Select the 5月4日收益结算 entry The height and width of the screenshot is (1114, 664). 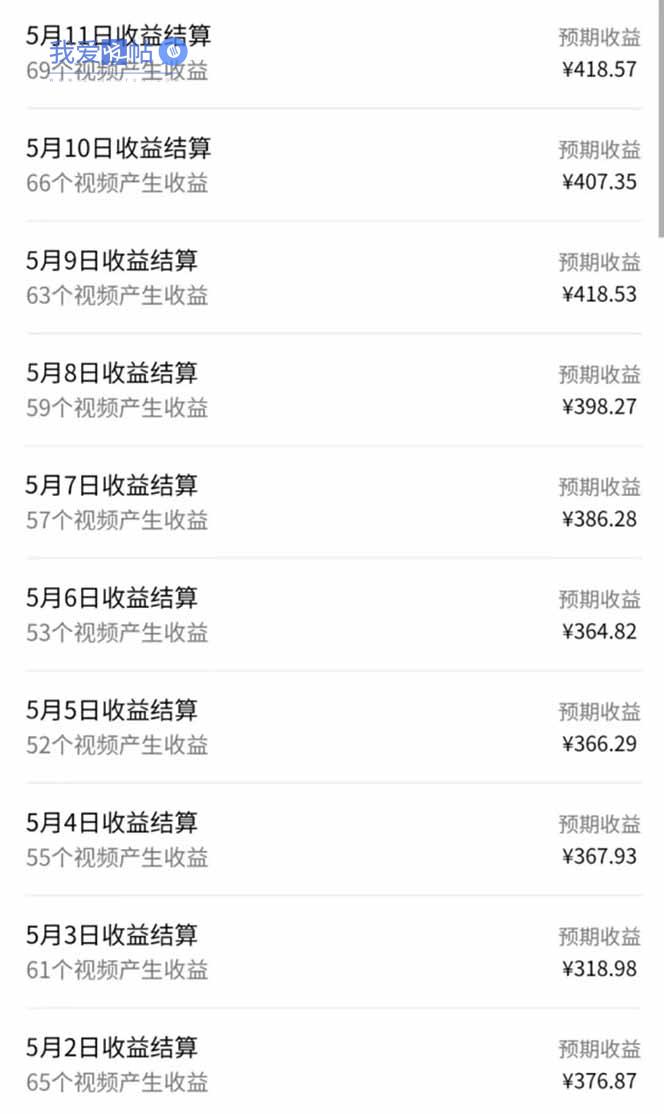pos(332,838)
